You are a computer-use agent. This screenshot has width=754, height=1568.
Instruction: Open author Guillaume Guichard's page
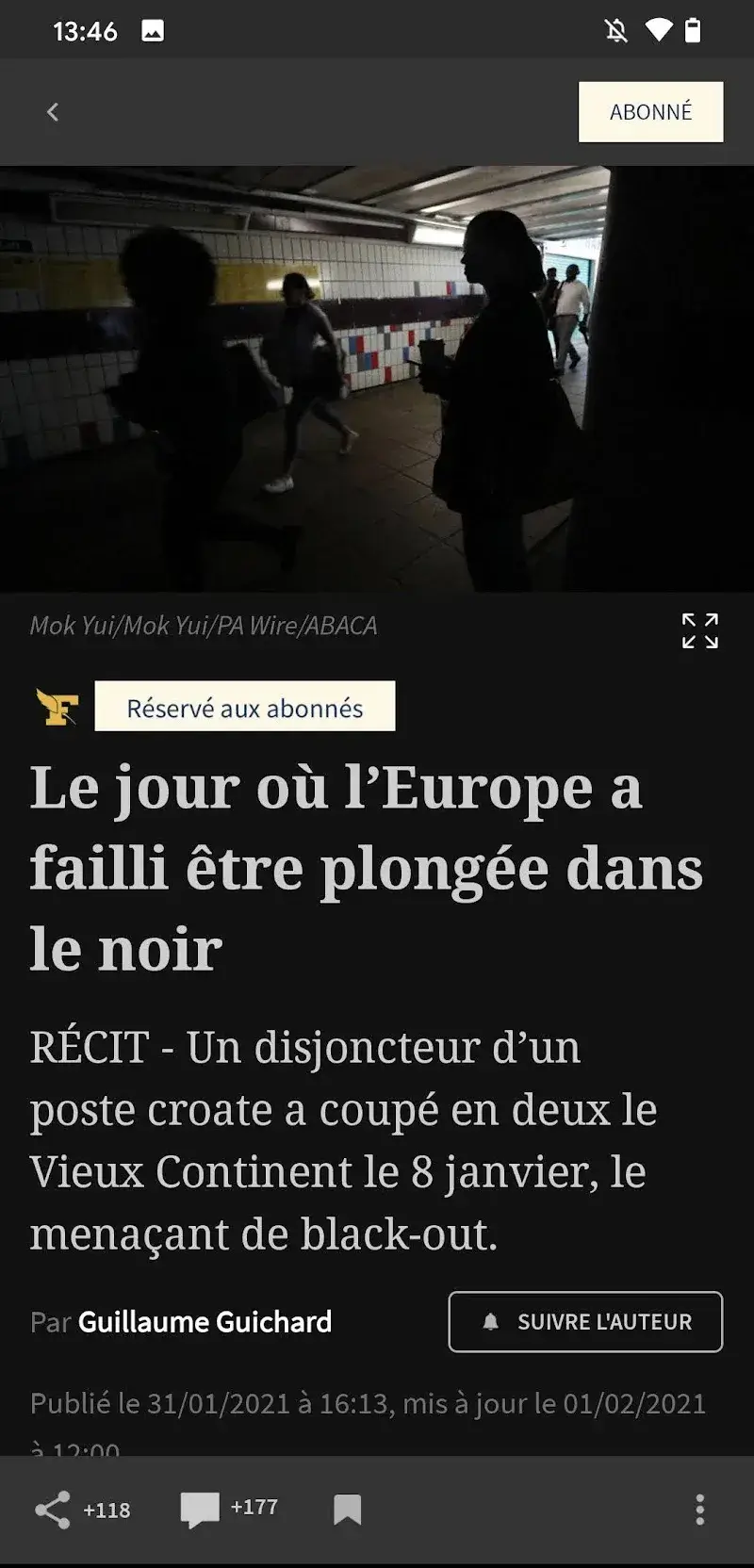tap(205, 1322)
